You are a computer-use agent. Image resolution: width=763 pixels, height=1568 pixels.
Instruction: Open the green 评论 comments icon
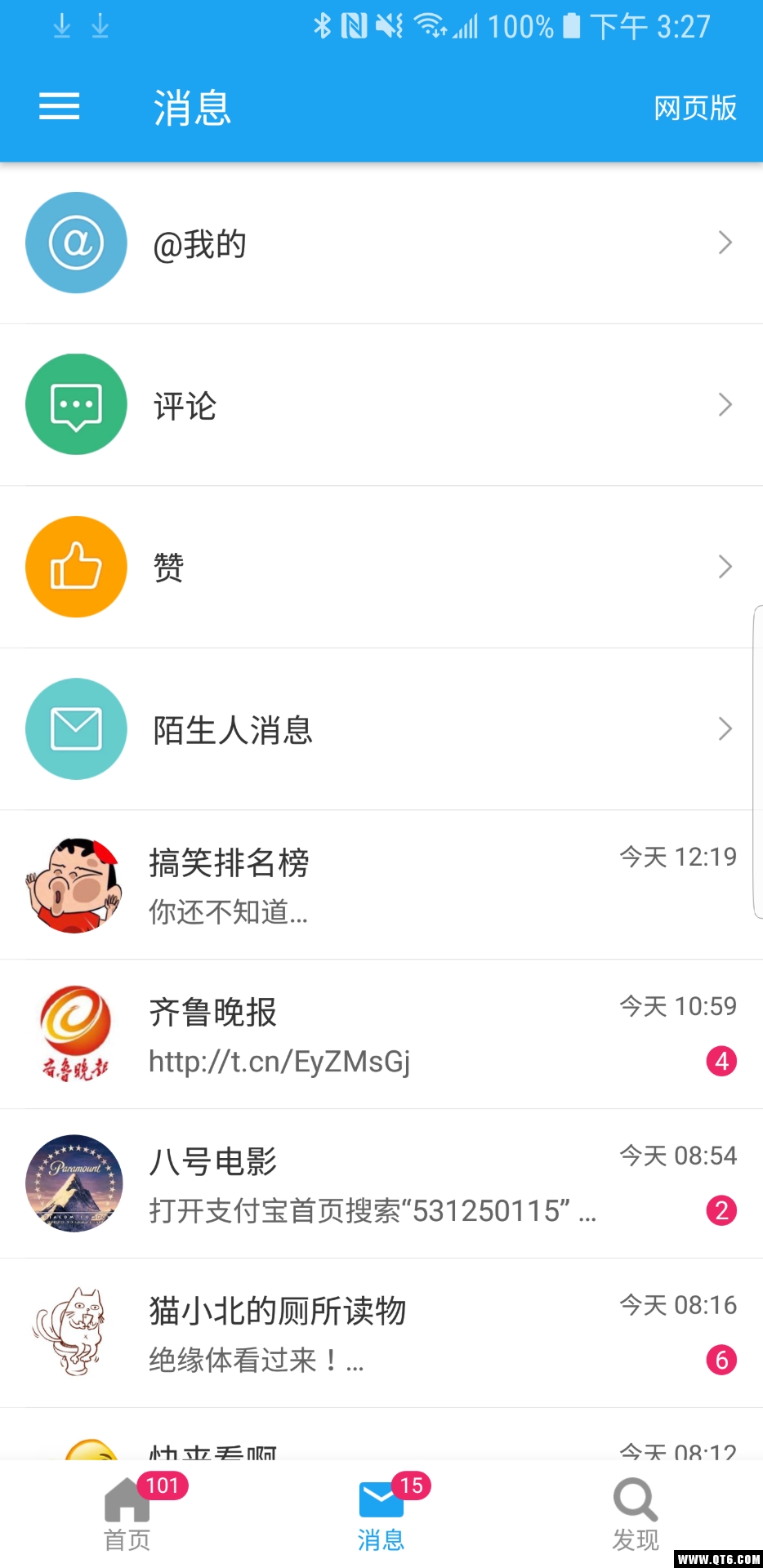point(75,404)
